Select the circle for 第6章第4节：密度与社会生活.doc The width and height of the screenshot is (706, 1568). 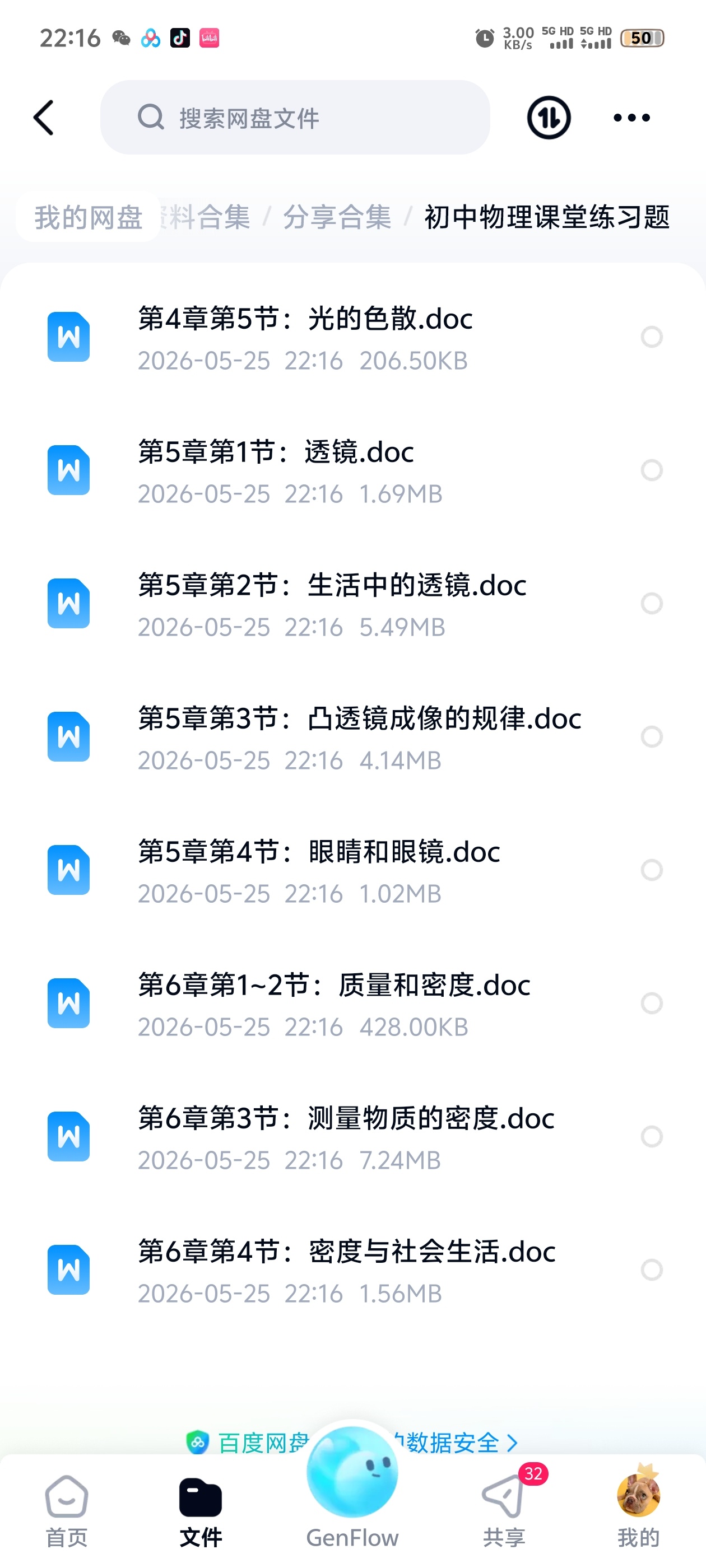coord(651,1270)
